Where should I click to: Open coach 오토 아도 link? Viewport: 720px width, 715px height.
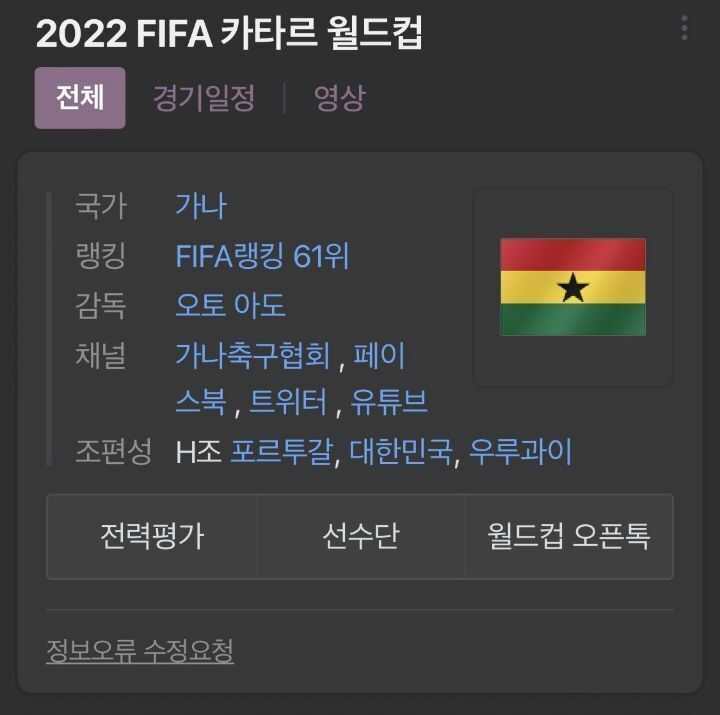pyautogui.click(x=230, y=304)
